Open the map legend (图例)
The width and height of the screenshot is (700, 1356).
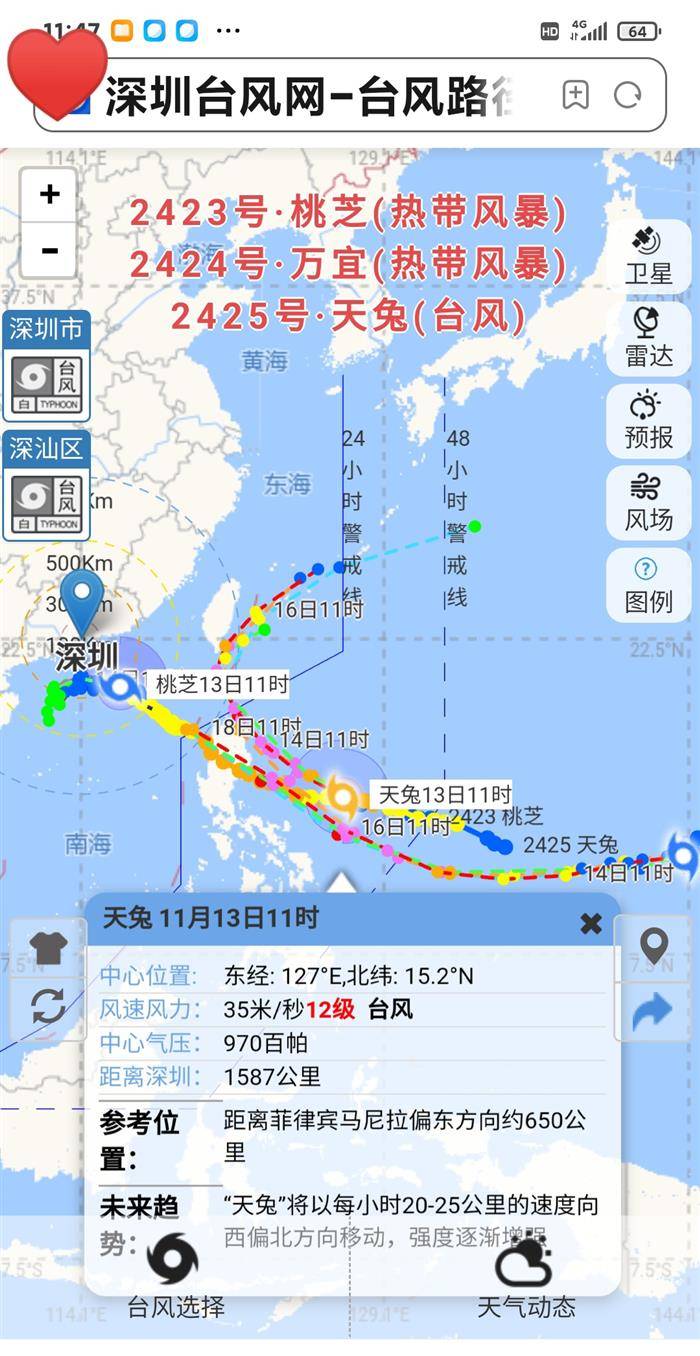click(648, 584)
